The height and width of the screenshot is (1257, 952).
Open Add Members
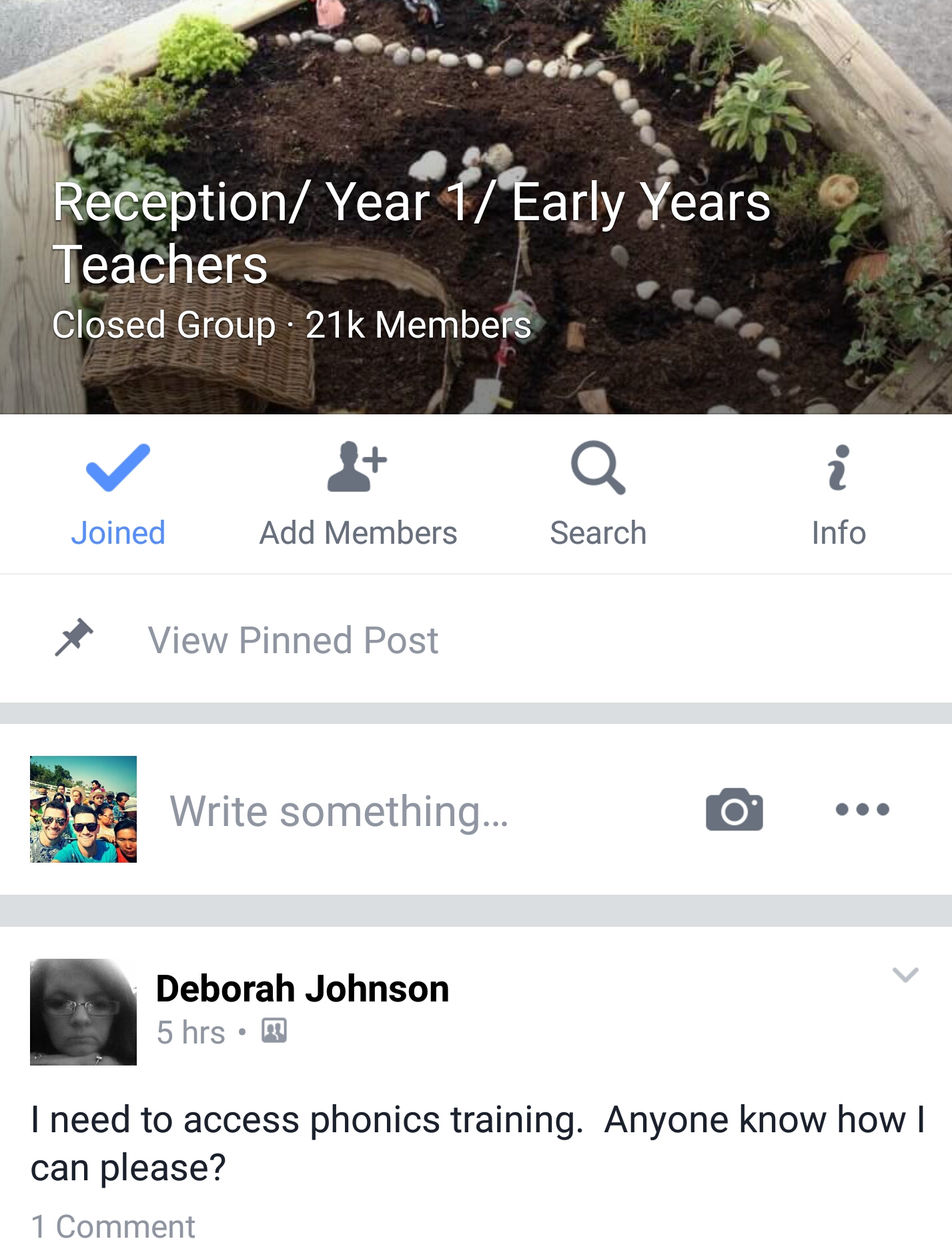point(358,494)
